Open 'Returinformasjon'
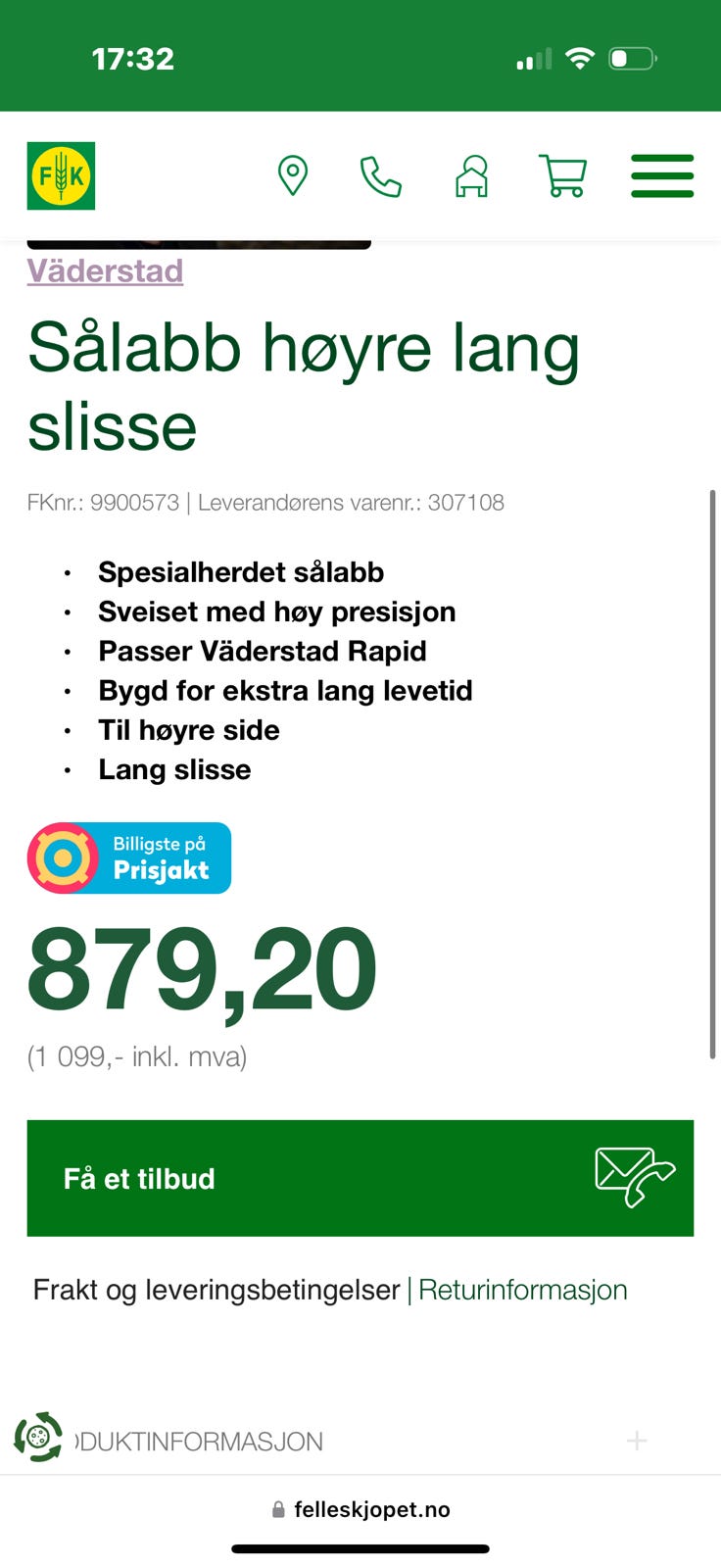Viewport: 721px width, 1568px height. 523,1289
